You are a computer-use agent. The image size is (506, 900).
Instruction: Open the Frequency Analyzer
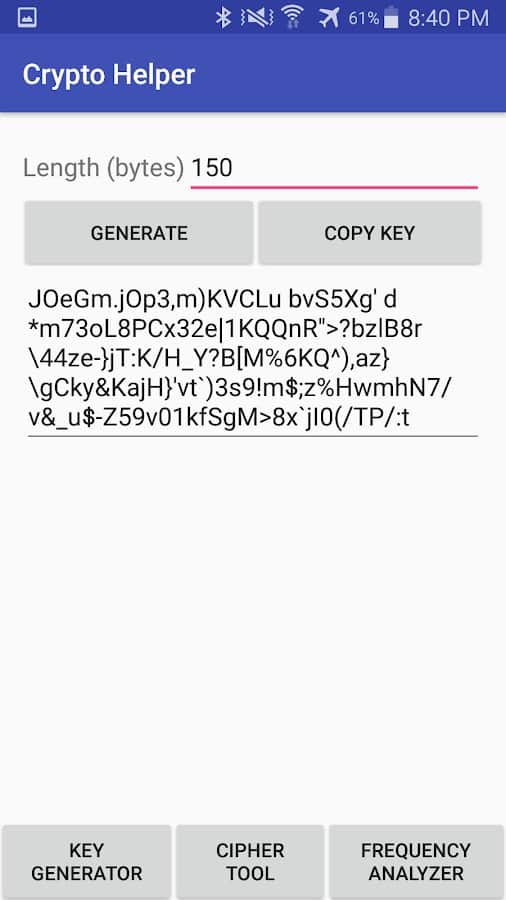point(416,862)
